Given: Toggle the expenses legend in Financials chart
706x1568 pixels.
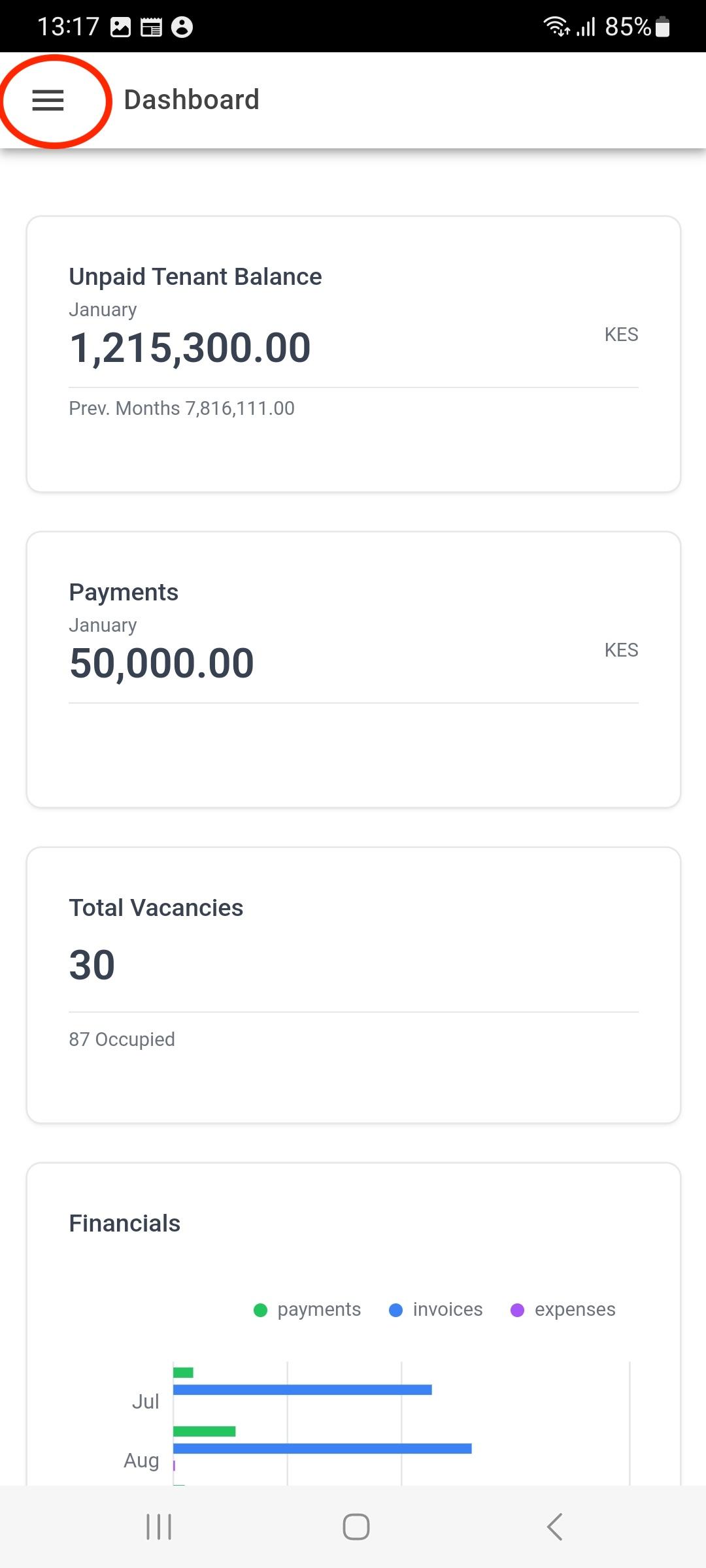Looking at the screenshot, I should coord(563,1309).
